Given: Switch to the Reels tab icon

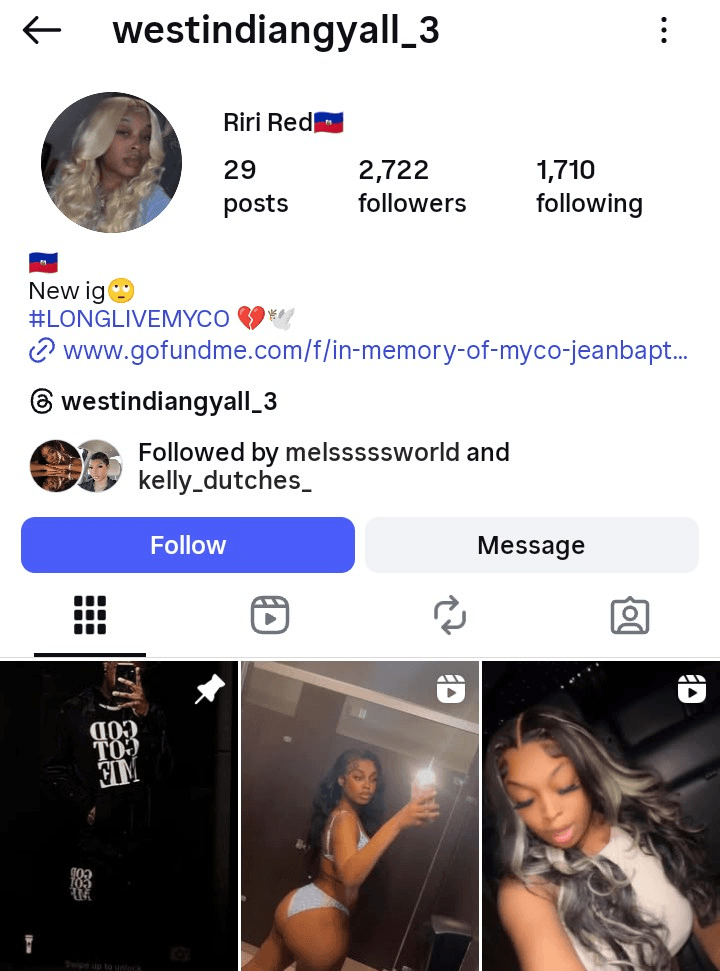Looking at the screenshot, I should [270, 616].
